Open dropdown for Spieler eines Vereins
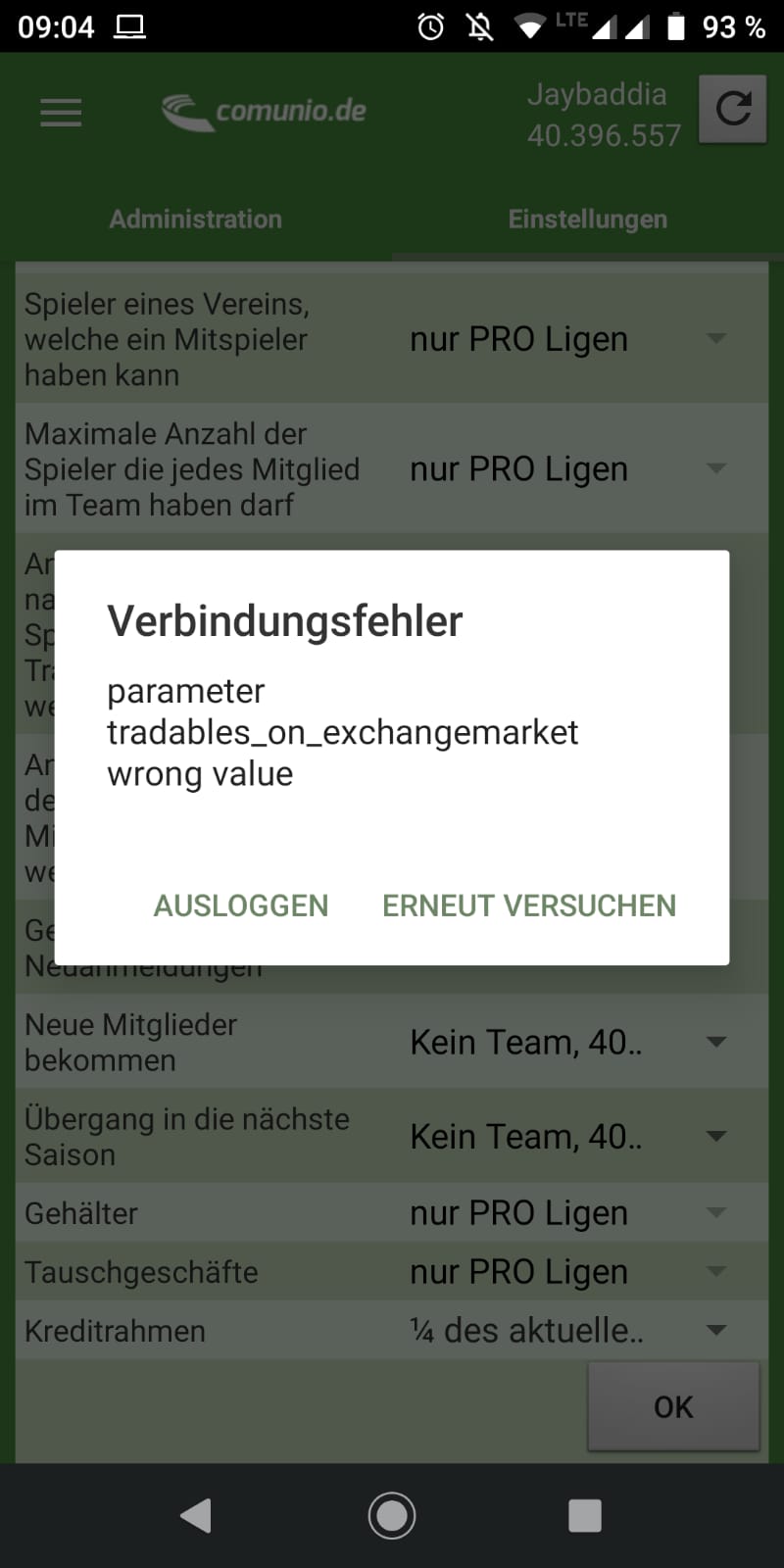 [570, 339]
